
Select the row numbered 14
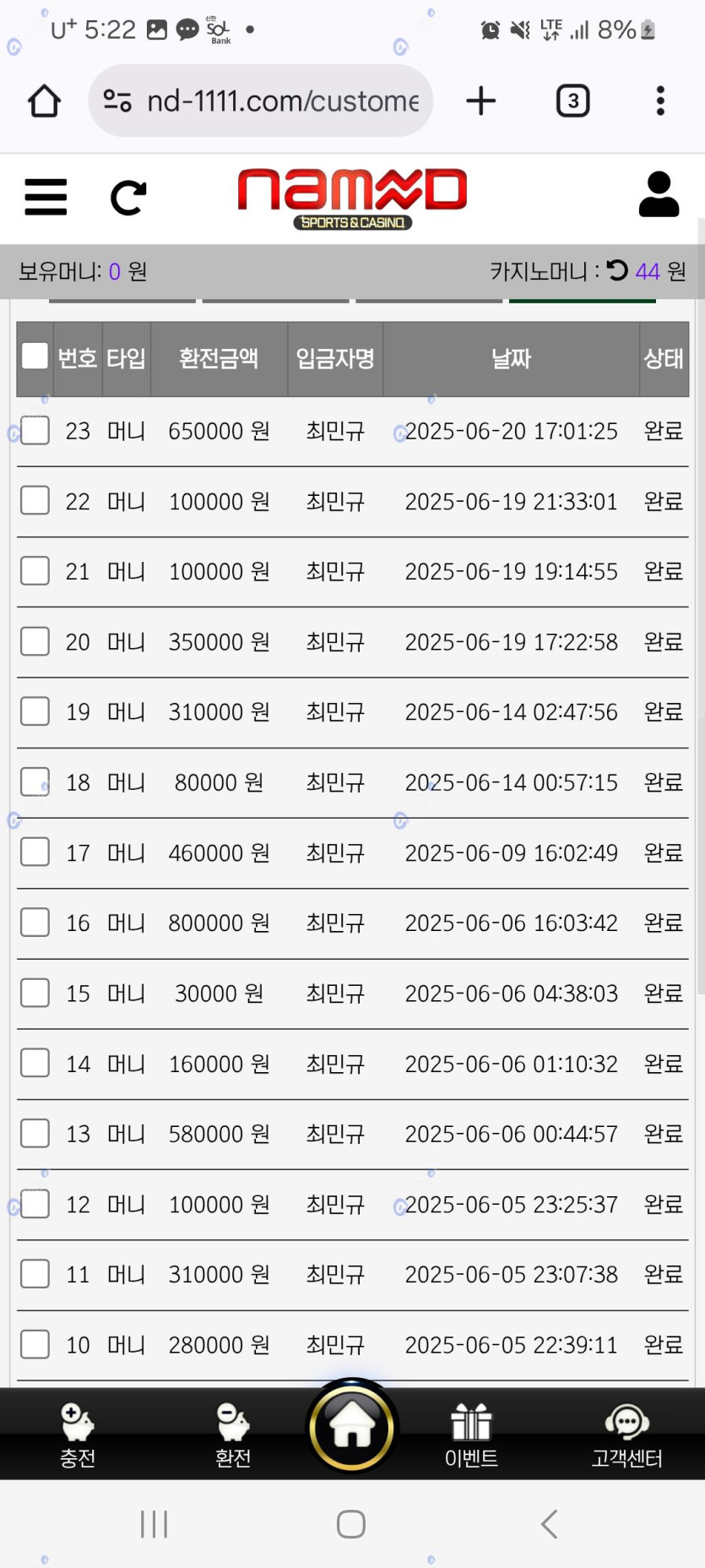click(x=35, y=1063)
